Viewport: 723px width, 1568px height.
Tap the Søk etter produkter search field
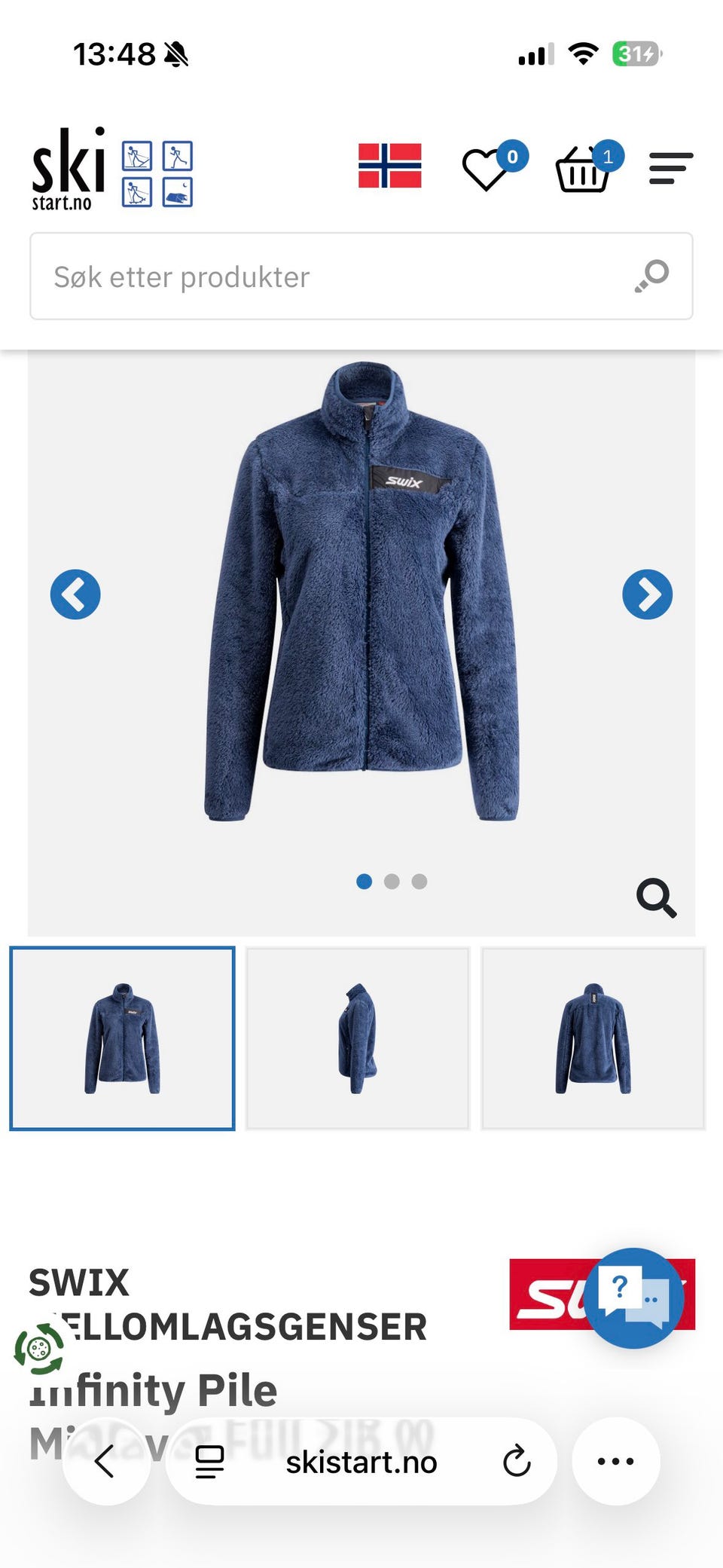(x=361, y=277)
